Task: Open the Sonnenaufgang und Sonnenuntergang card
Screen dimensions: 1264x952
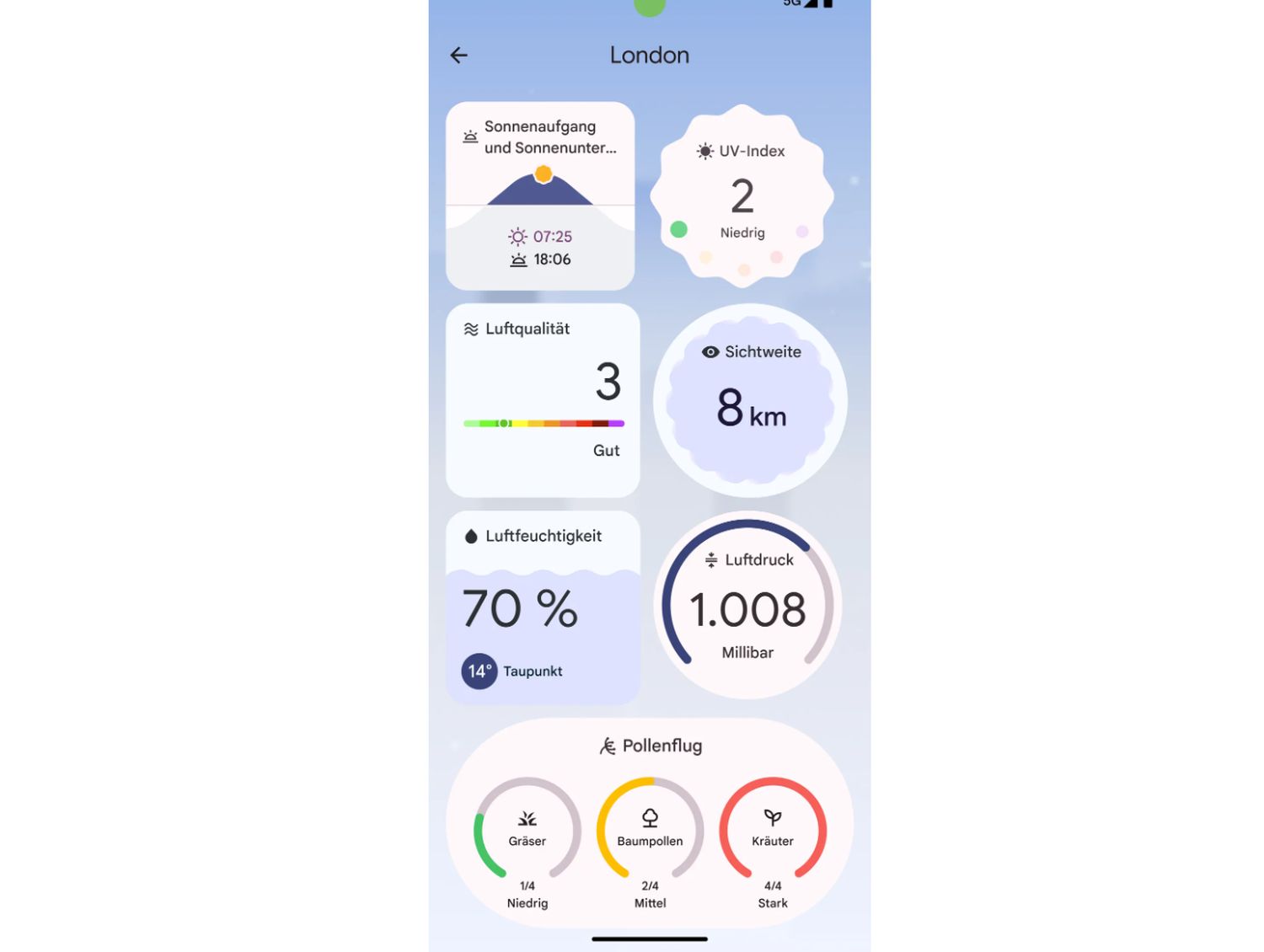Action: click(539, 195)
